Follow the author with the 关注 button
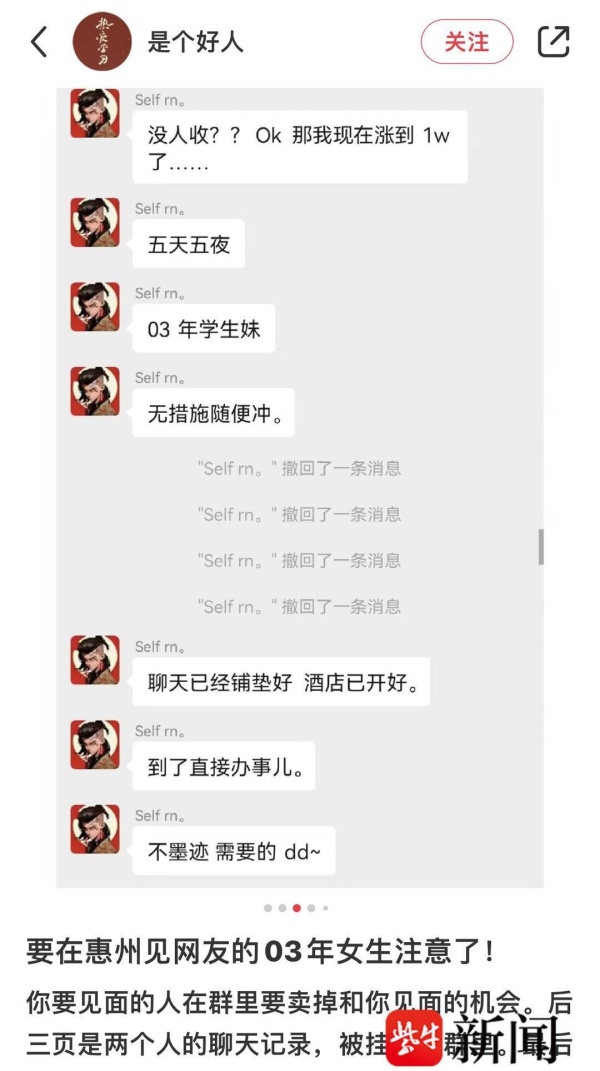The image size is (600, 1071). click(x=466, y=42)
